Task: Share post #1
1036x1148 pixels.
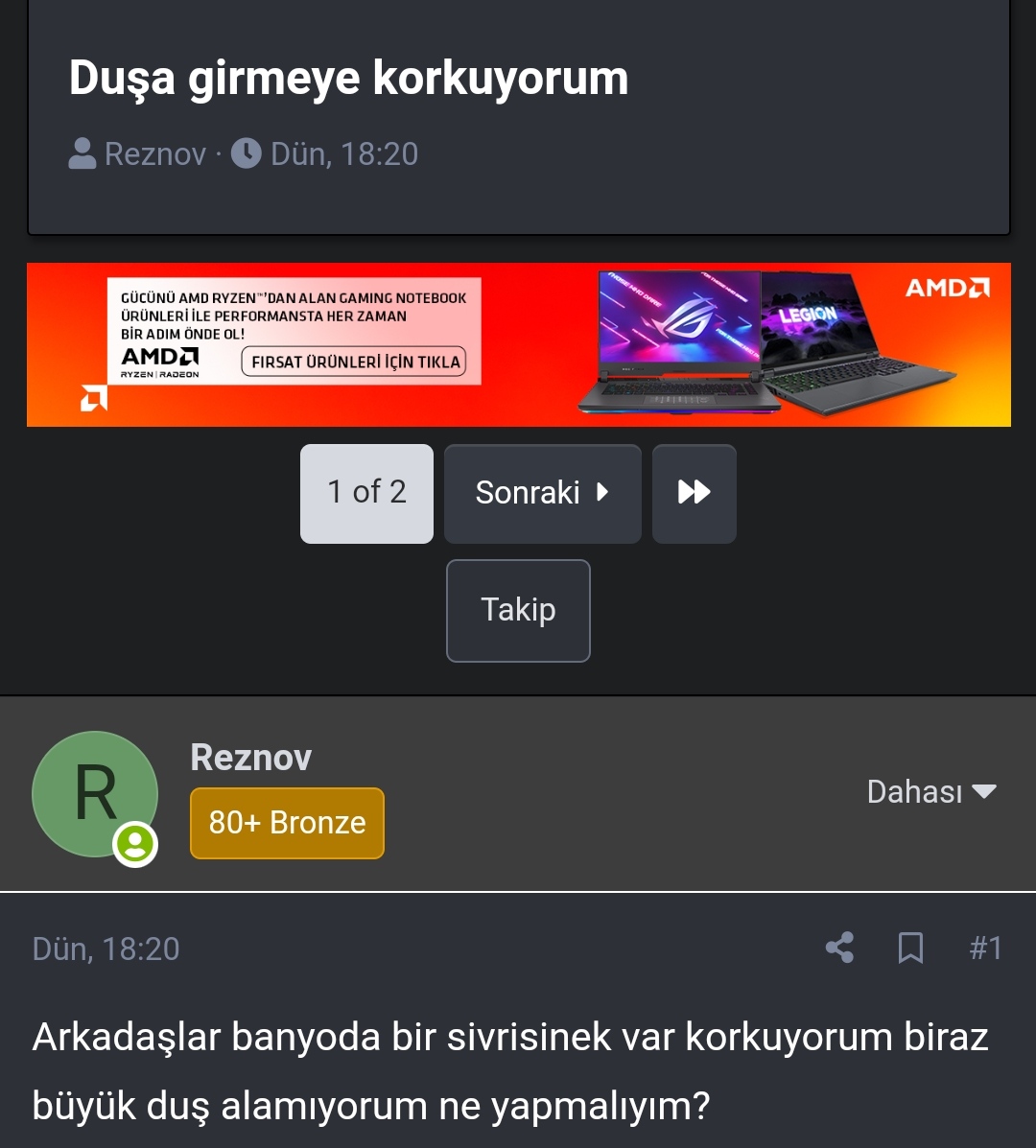Action: 839,948
